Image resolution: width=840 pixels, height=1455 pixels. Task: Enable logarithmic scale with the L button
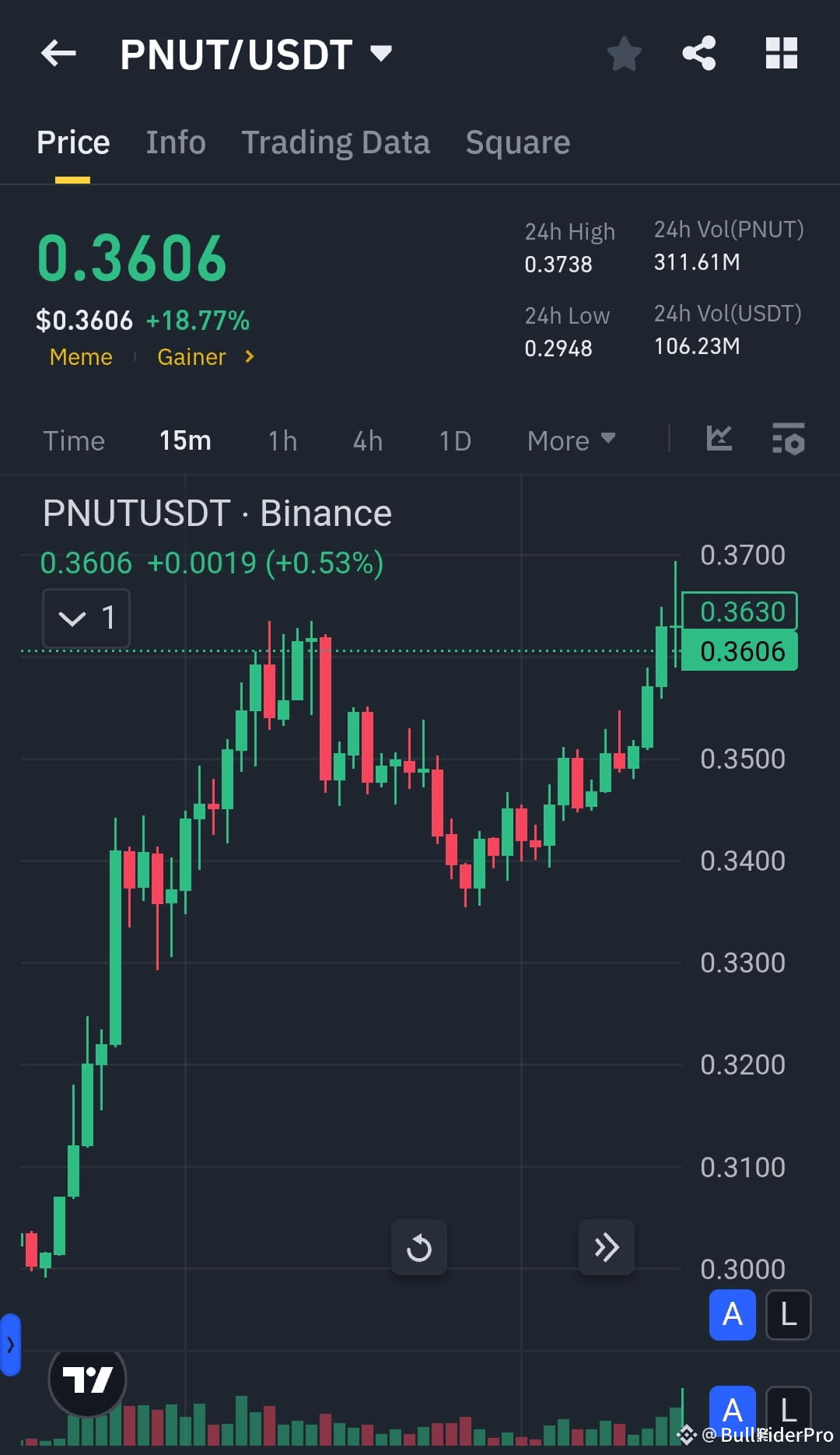788,1315
